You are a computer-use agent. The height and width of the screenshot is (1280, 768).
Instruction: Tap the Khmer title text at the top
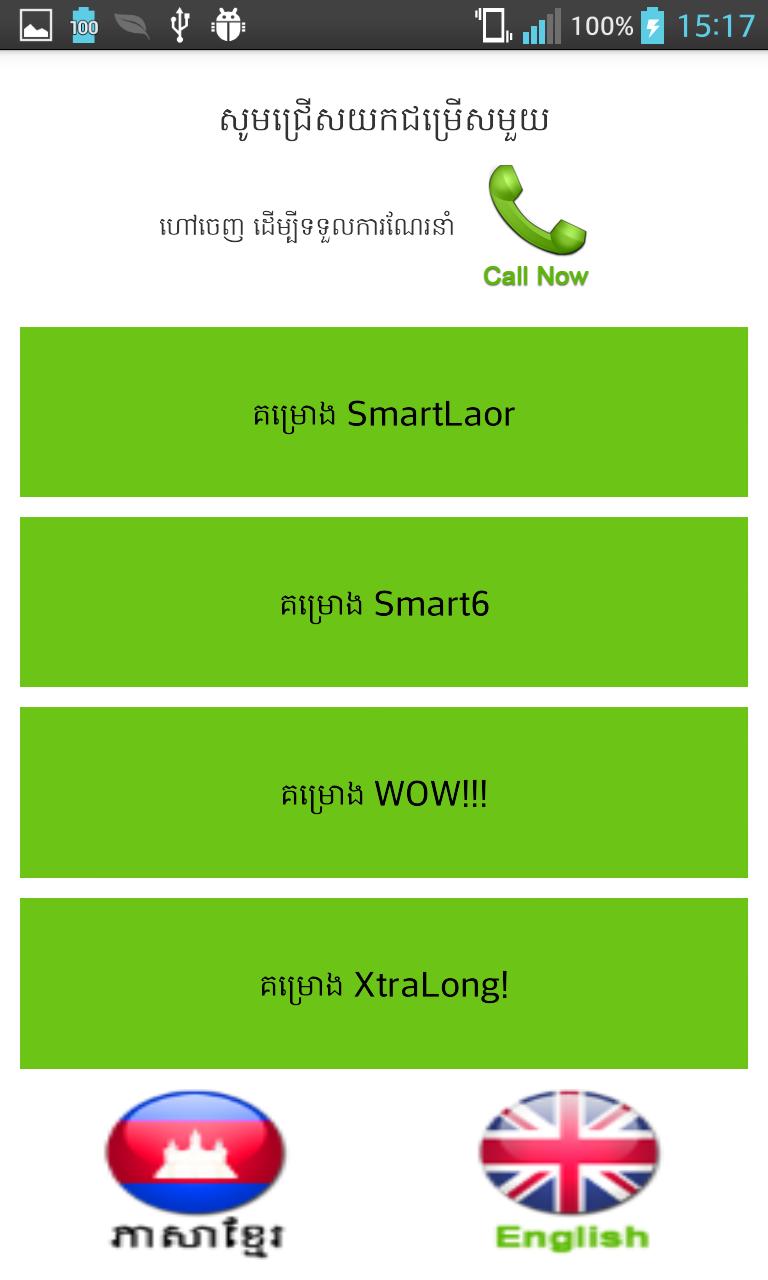point(384,118)
